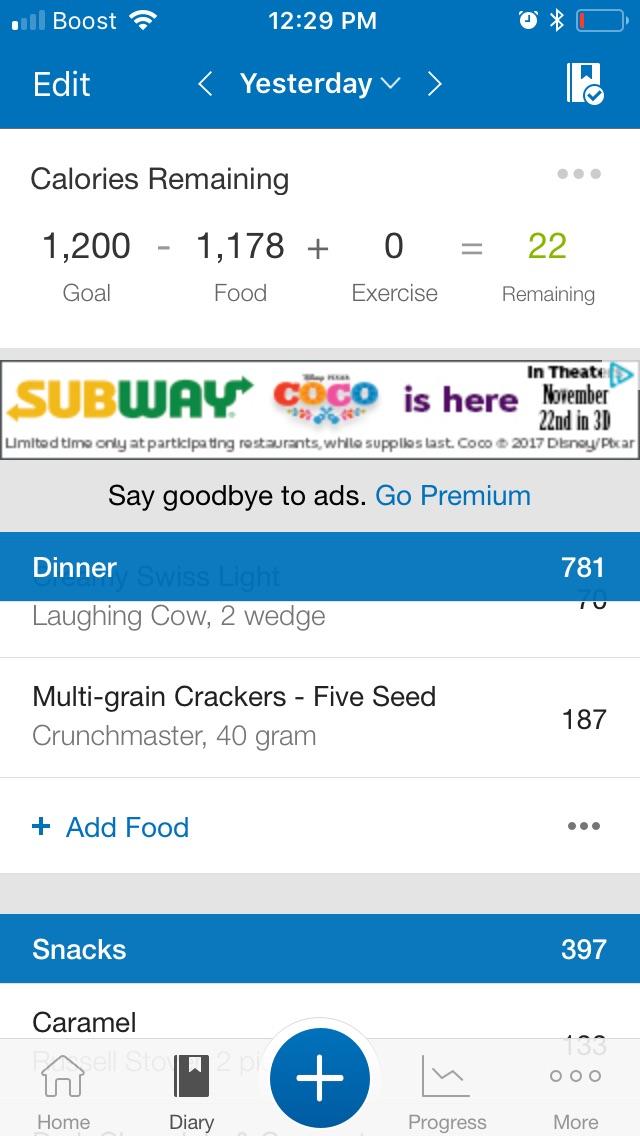640x1136 pixels.
Task: Tap the Go Premium link
Action: coord(453,495)
